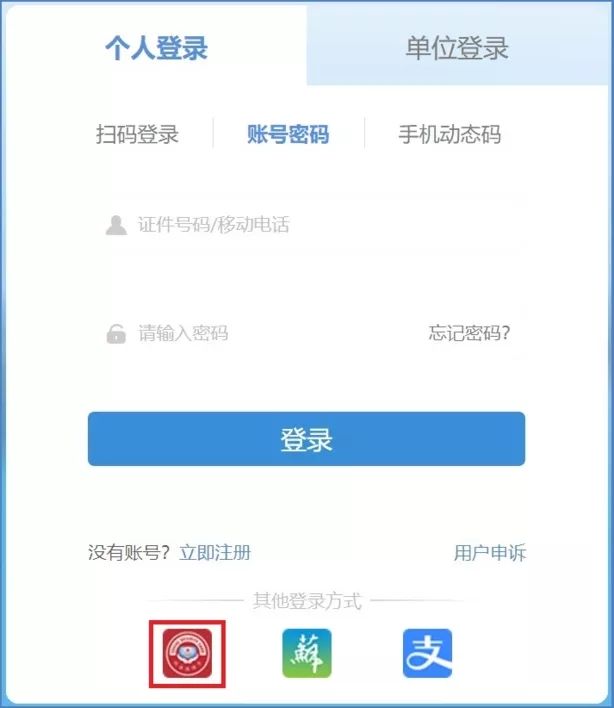Open 立即注册 to register
The height and width of the screenshot is (708, 614).
[215, 553]
